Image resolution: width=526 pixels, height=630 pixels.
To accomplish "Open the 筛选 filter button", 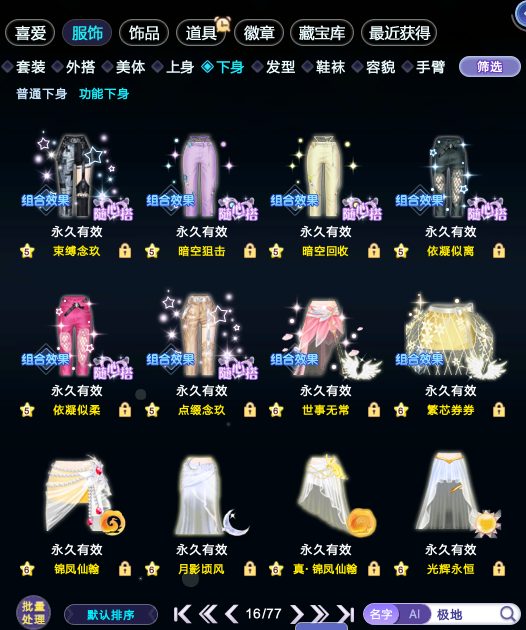I will pos(489,67).
